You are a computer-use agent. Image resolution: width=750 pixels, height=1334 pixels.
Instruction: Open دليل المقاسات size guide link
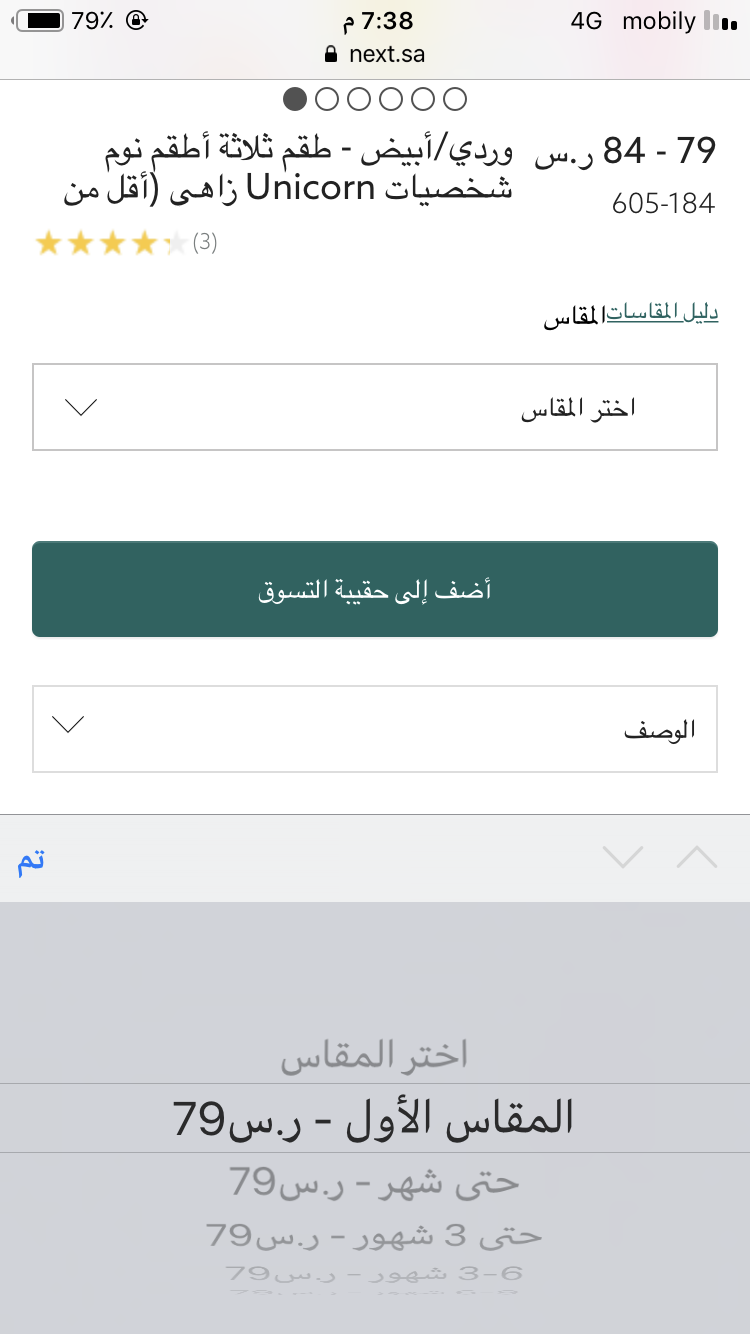click(x=663, y=313)
